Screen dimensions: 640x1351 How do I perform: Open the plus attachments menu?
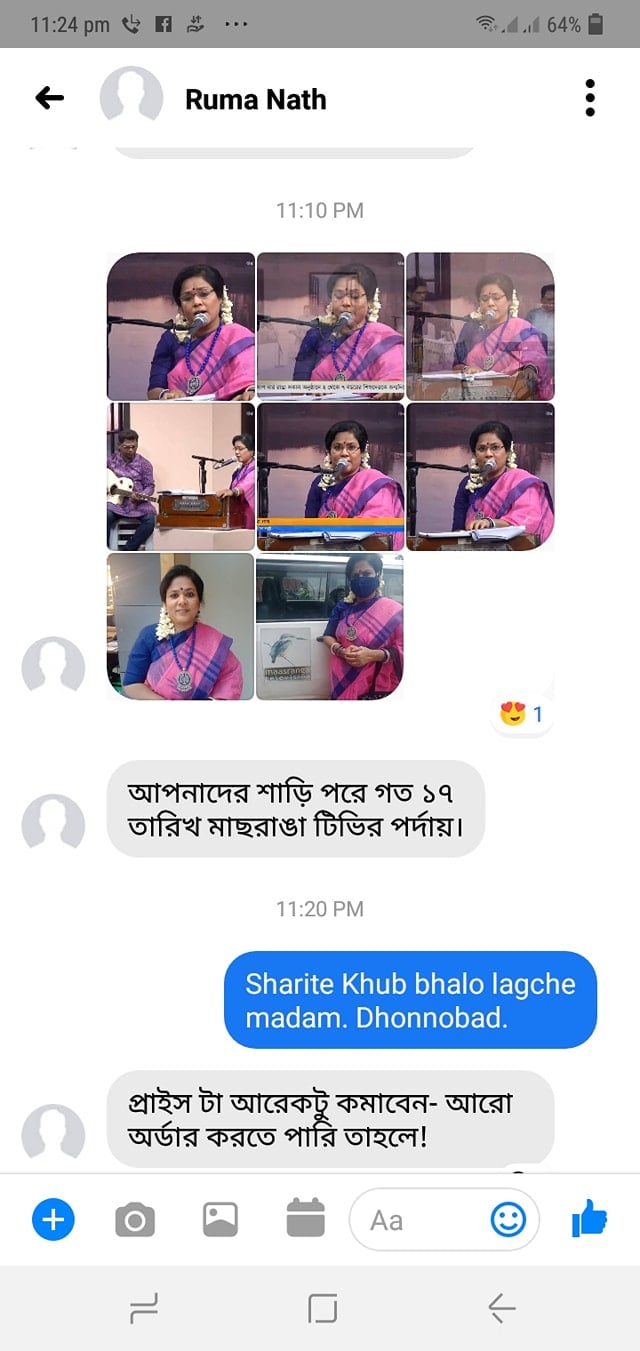[x=53, y=1220]
